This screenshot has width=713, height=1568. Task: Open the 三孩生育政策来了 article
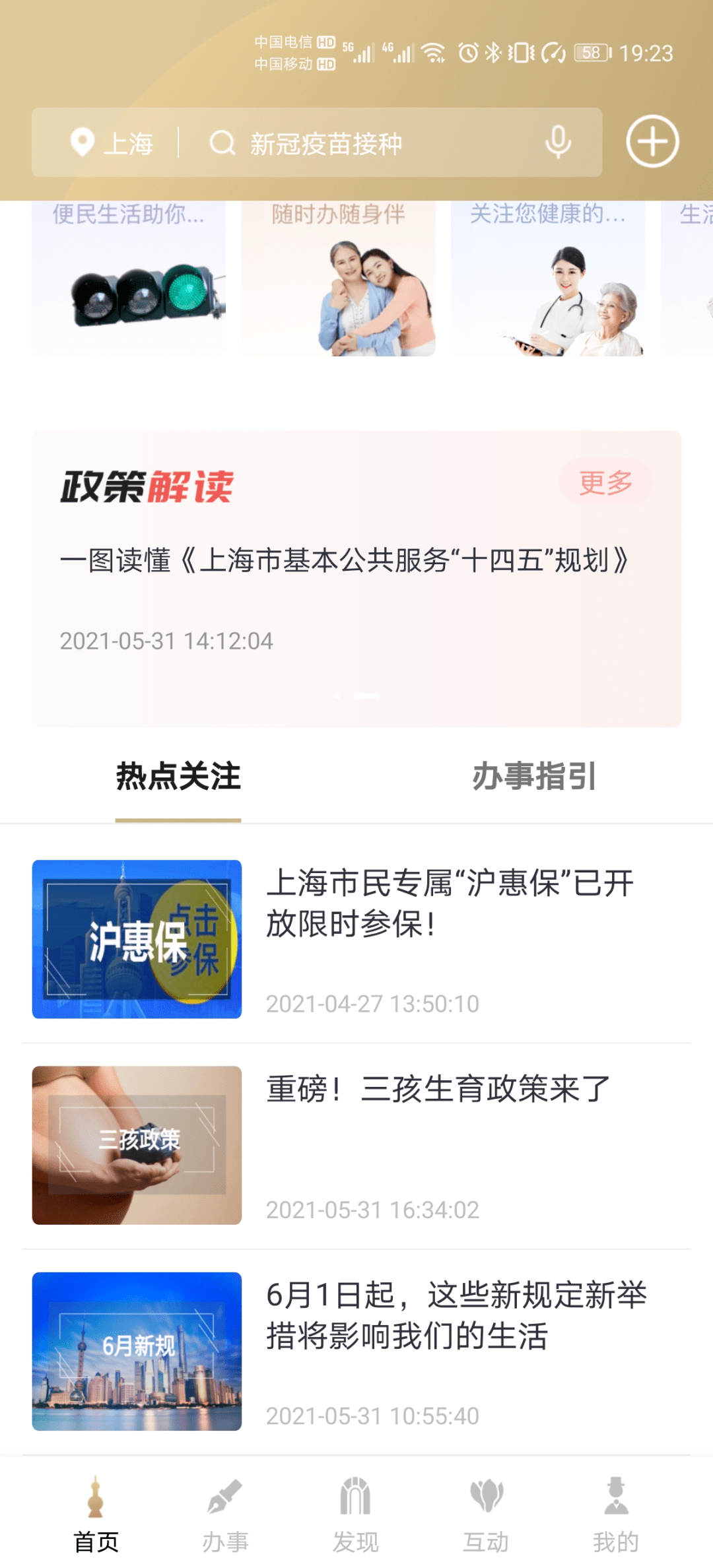click(356, 1146)
